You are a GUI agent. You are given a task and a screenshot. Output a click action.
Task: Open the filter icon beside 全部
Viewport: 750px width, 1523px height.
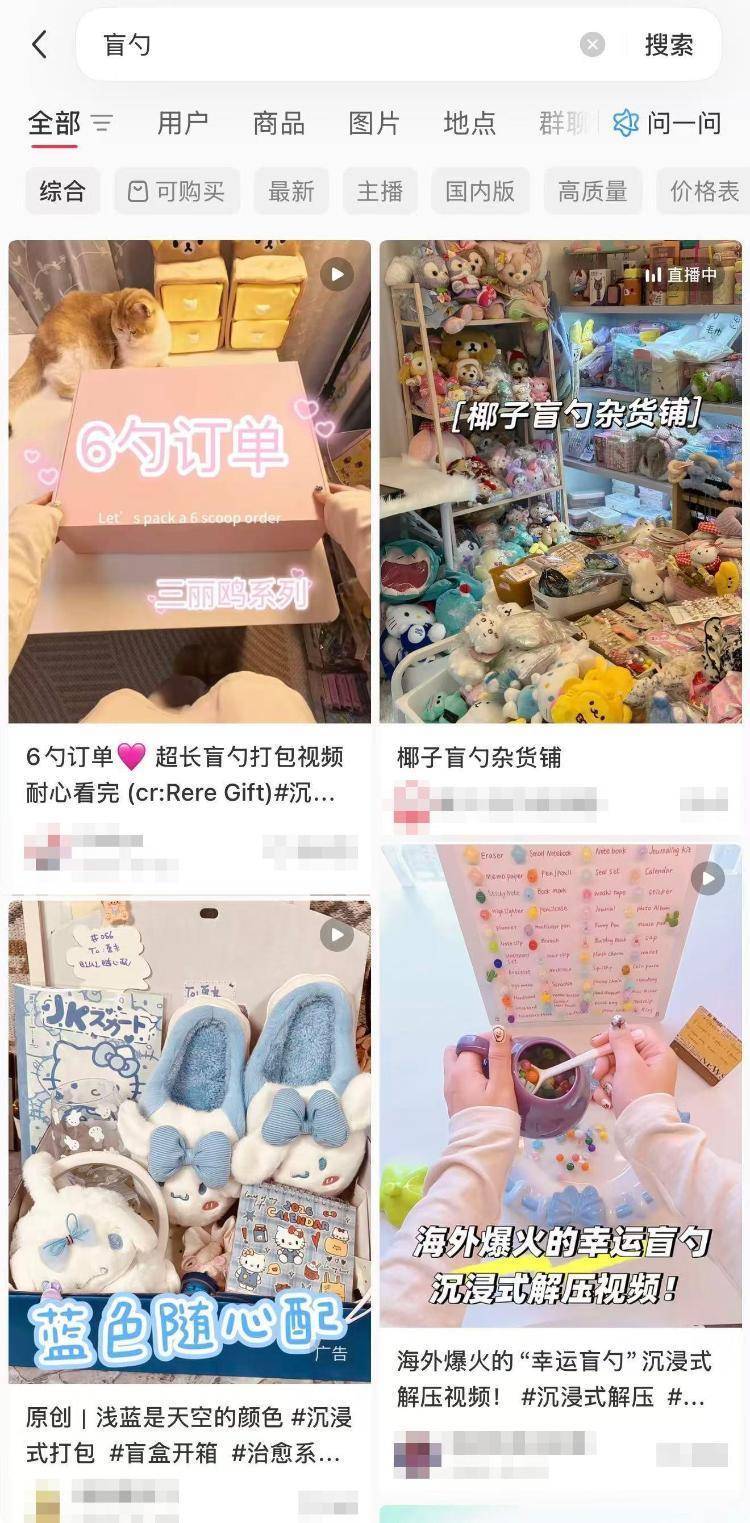pyautogui.click(x=102, y=123)
